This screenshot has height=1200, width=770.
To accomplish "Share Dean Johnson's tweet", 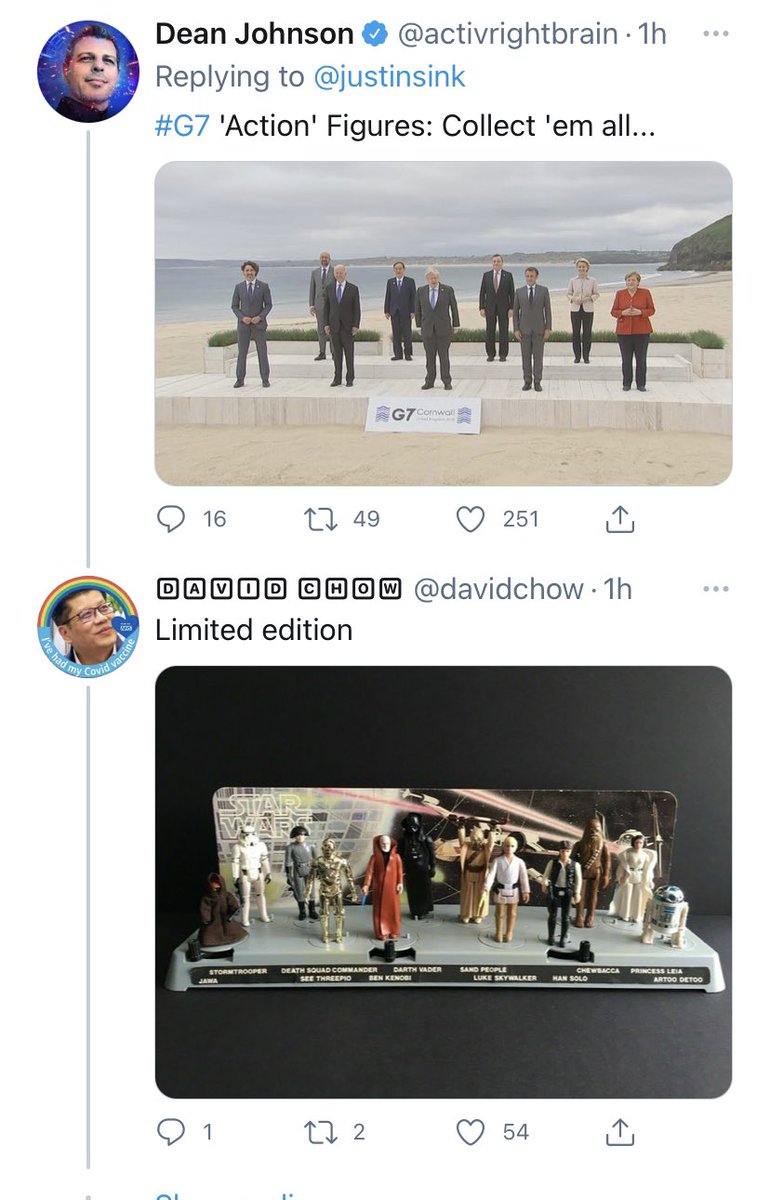I will pos(620,518).
